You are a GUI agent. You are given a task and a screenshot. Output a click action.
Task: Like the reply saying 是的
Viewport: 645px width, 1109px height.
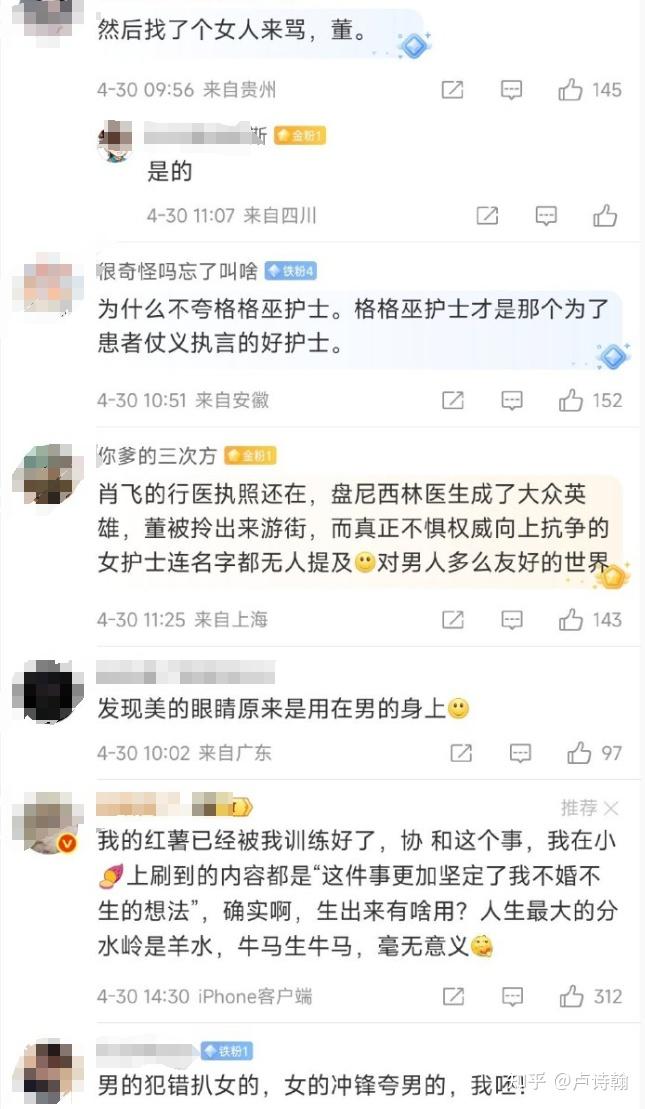click(x=605, y=215)
